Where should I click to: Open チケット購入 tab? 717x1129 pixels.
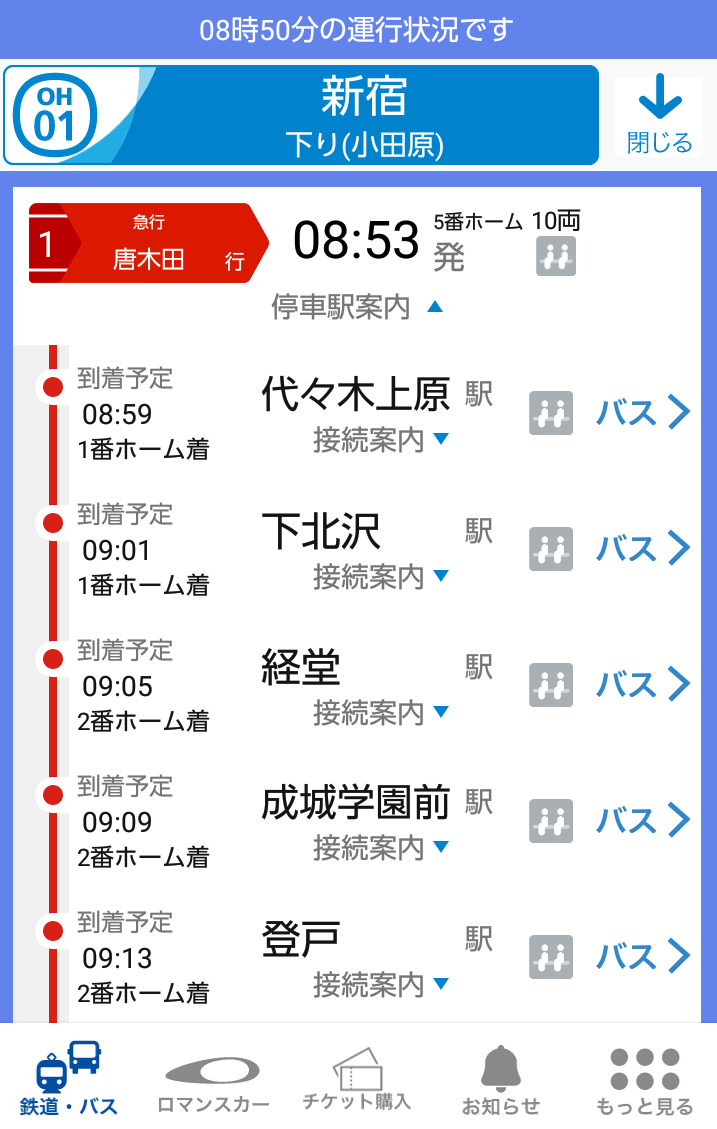tap(356, 1078)
